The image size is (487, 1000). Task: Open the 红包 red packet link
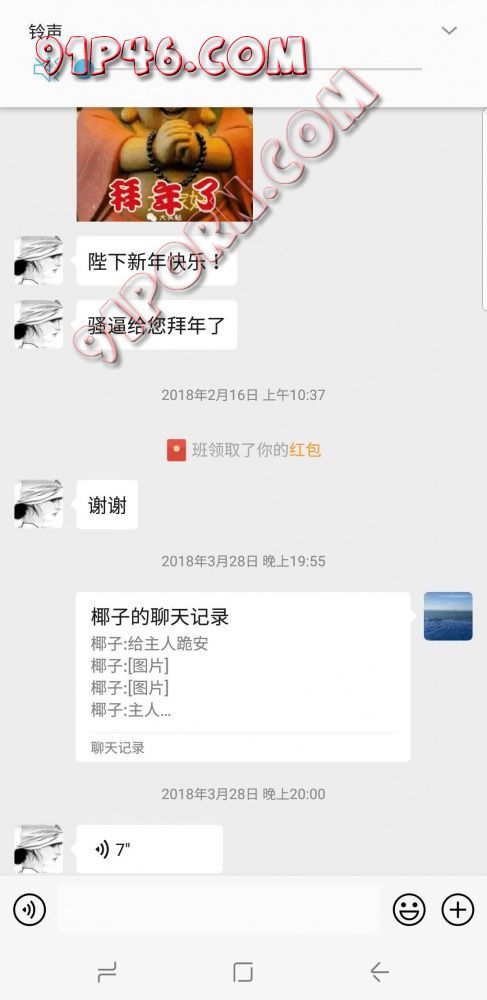pyautogui.click(x=305, y=450)
